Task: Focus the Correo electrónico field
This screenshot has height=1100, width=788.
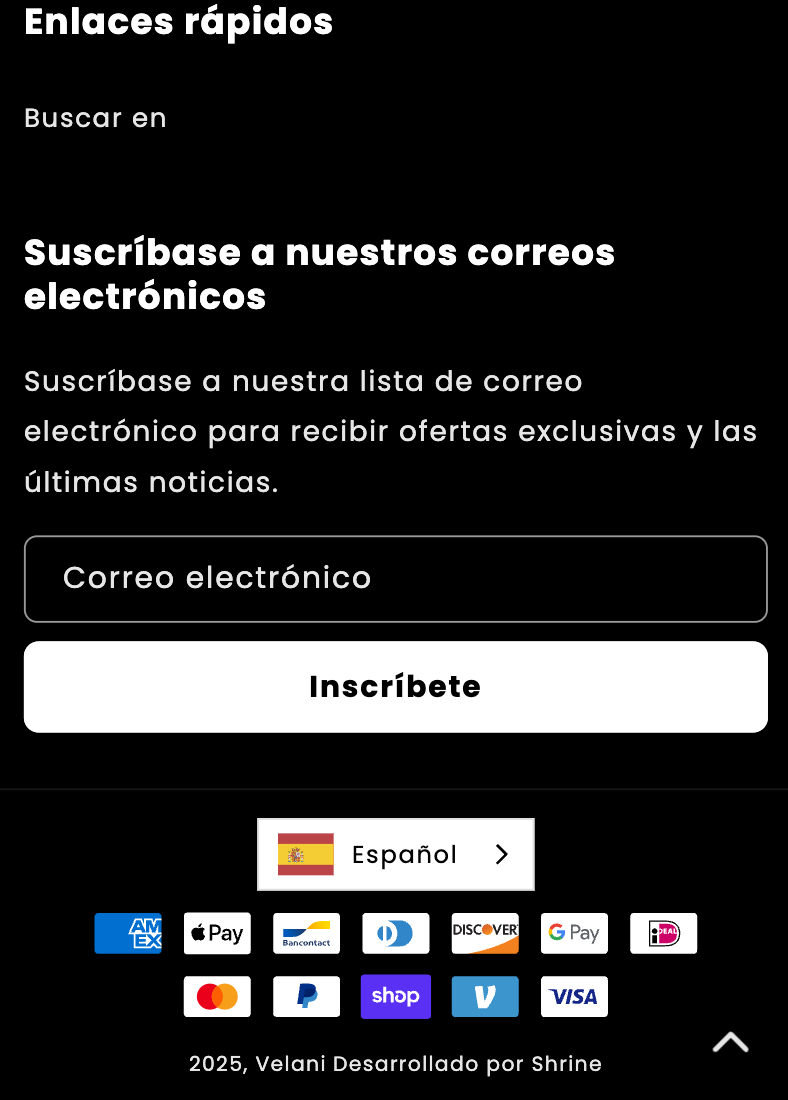Action: pyautogui.click(x=395, y=579)
